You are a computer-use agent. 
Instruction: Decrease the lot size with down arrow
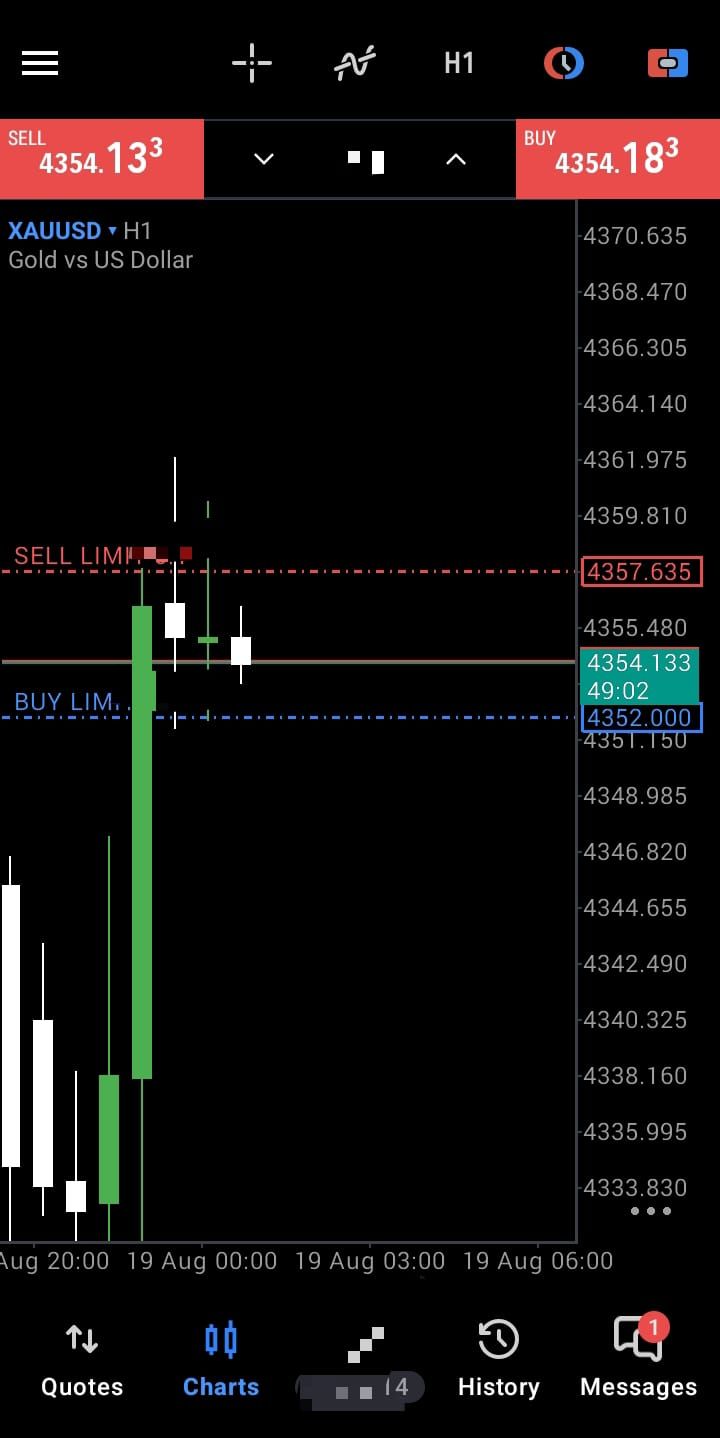(x=264, y=159)
